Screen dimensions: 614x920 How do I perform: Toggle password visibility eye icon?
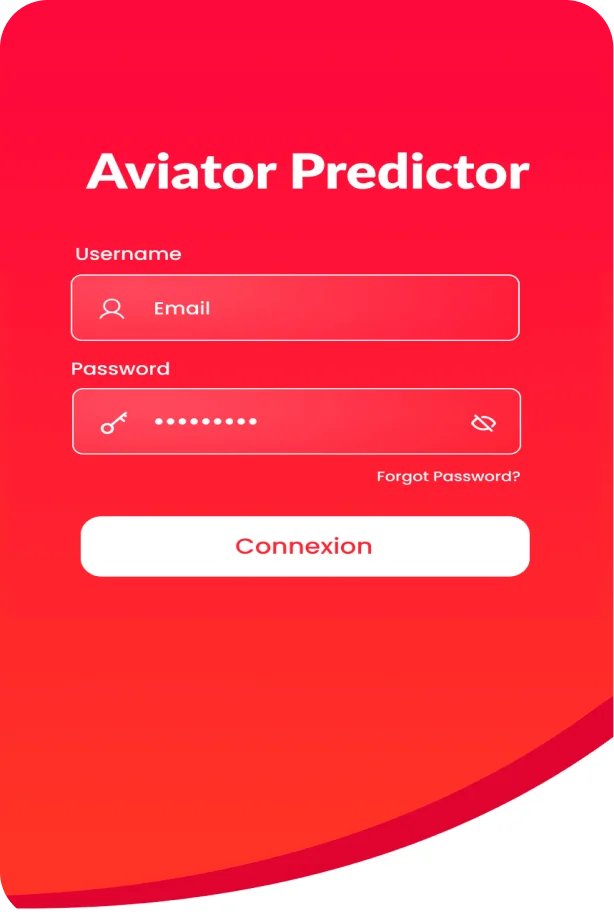click(x=483, y=423)
